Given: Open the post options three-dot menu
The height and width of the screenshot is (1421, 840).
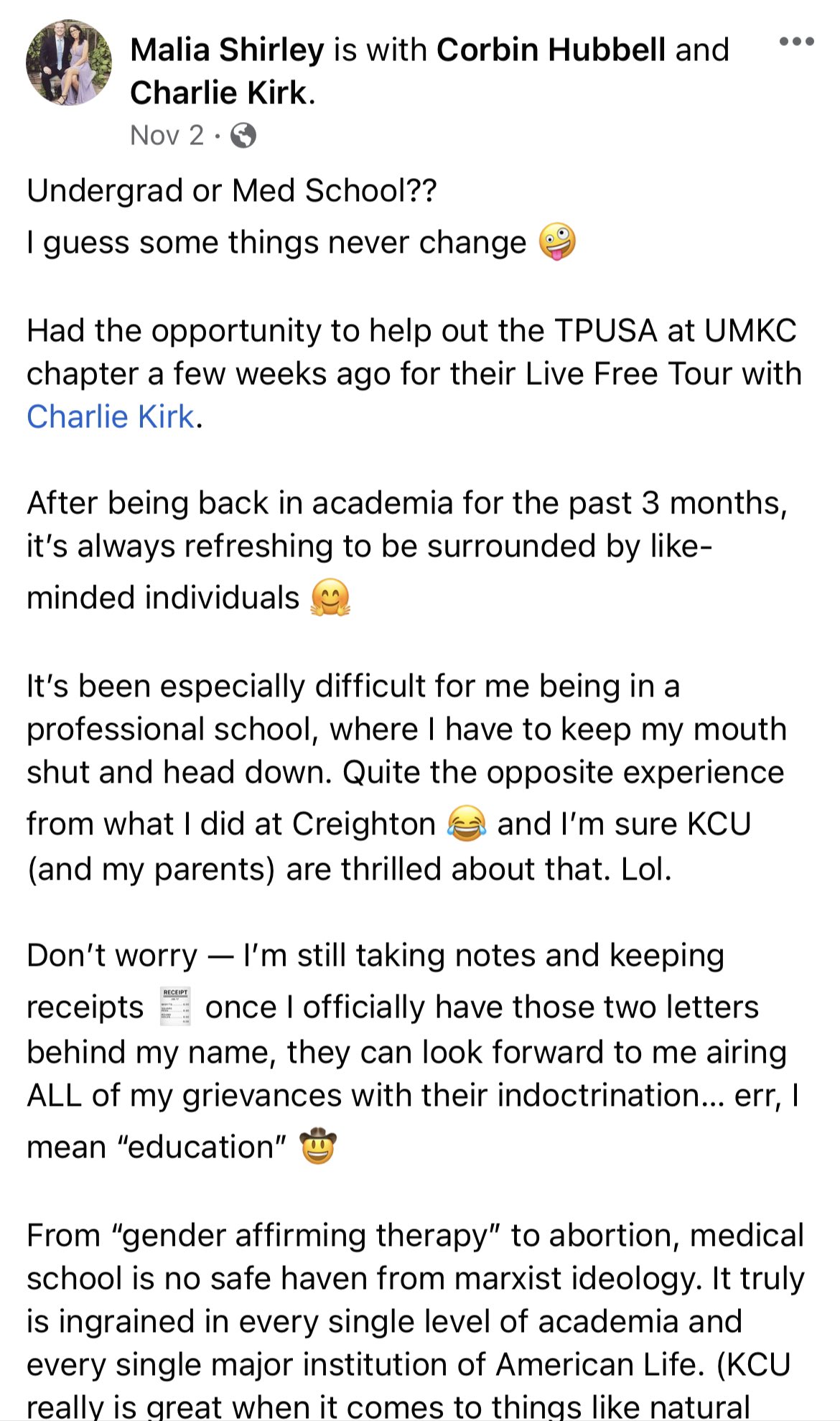Looking at the screenshot, I should 796,42.
